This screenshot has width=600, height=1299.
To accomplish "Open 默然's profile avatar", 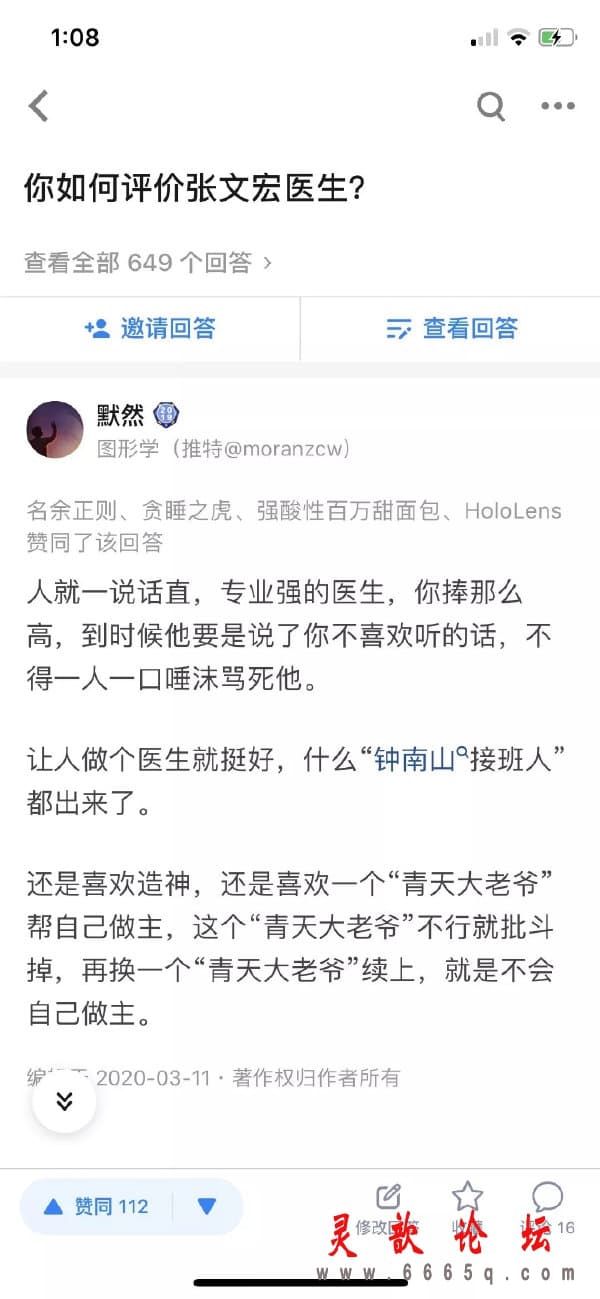I will (x=54, y=430).
